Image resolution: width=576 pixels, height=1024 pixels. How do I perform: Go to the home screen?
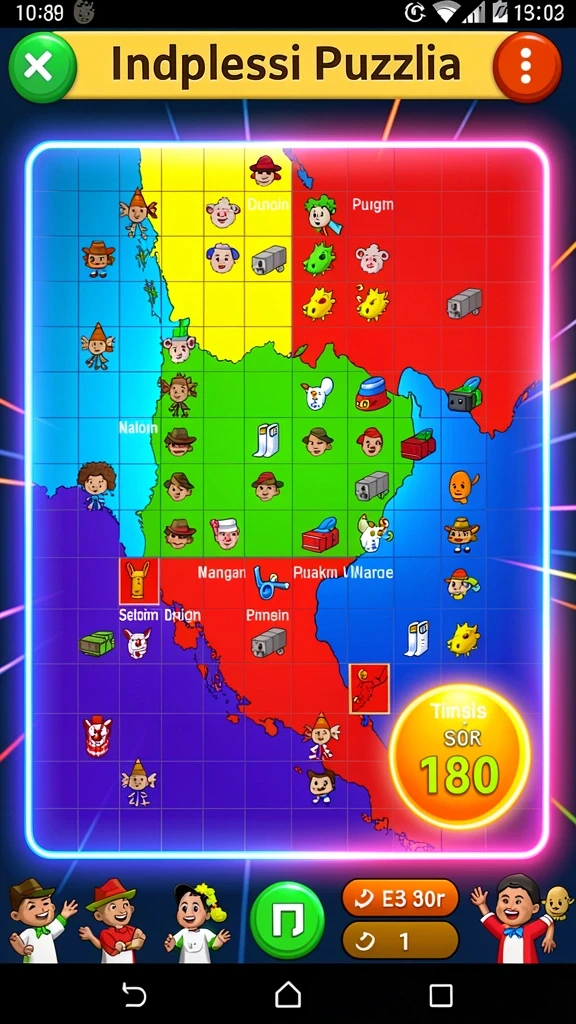click(288, 995)
